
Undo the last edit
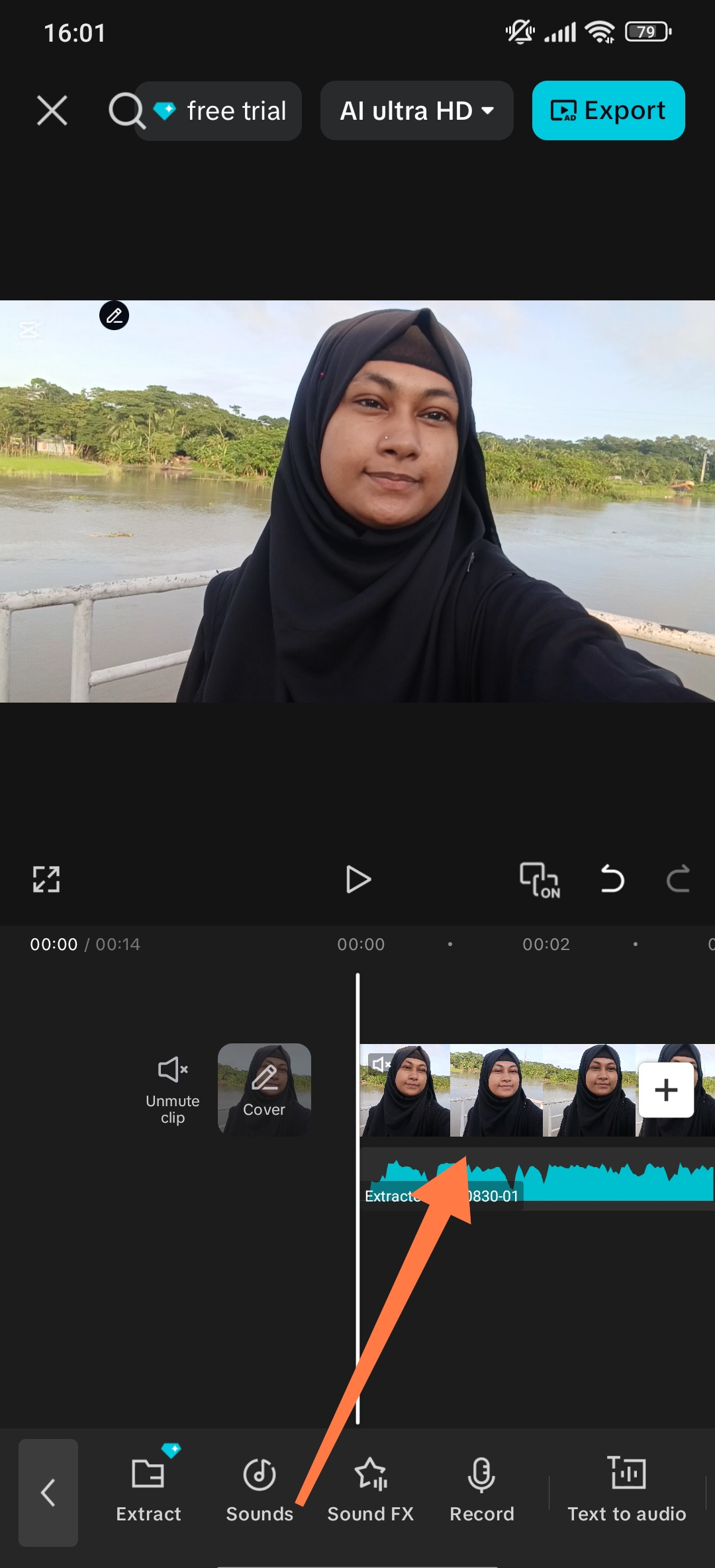612,879
